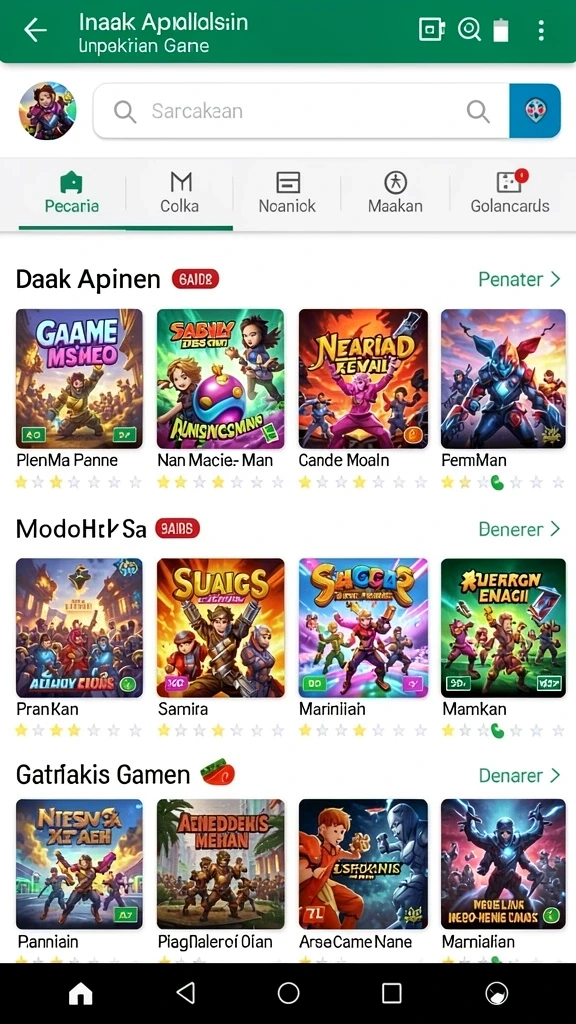Open the overflow menu with three dots
This screenshot has width=576, height=1024.
tap(541, 30)
